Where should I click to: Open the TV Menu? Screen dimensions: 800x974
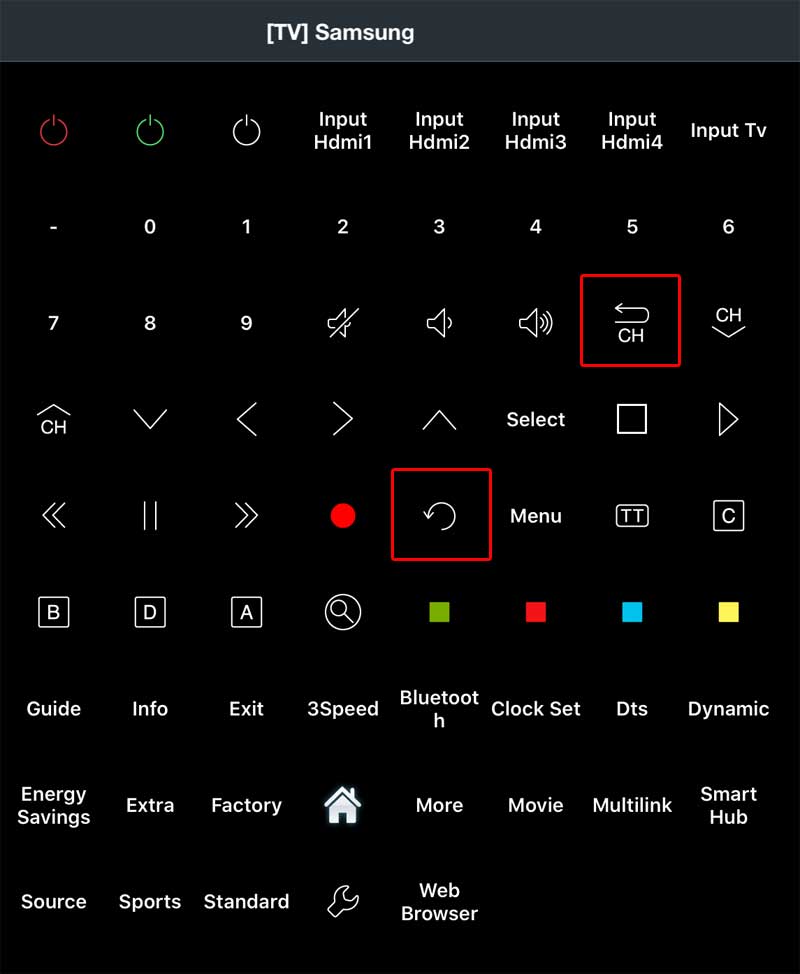(x=535, y=516)
